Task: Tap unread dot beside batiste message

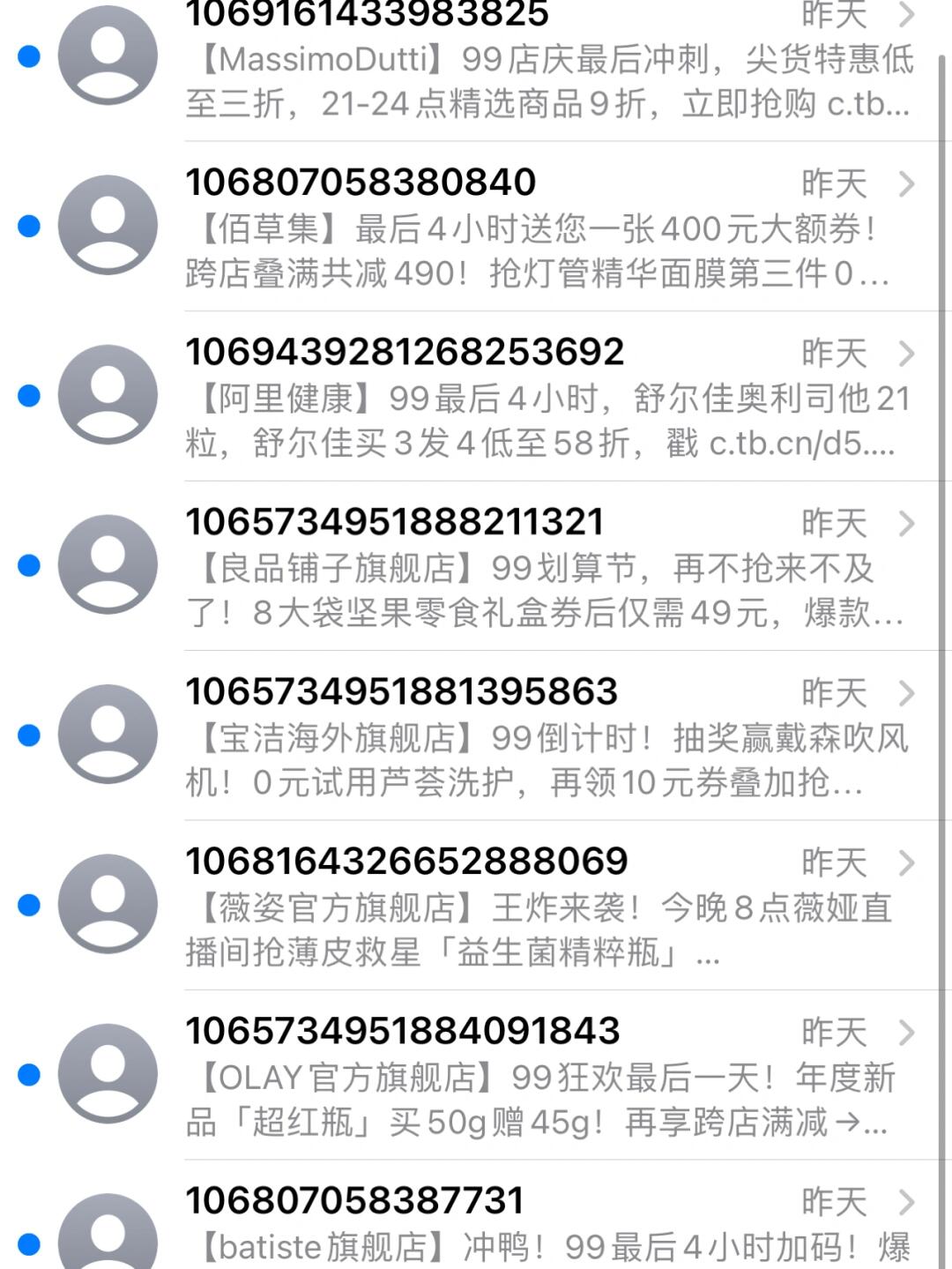Action: tap(28, 1243)
